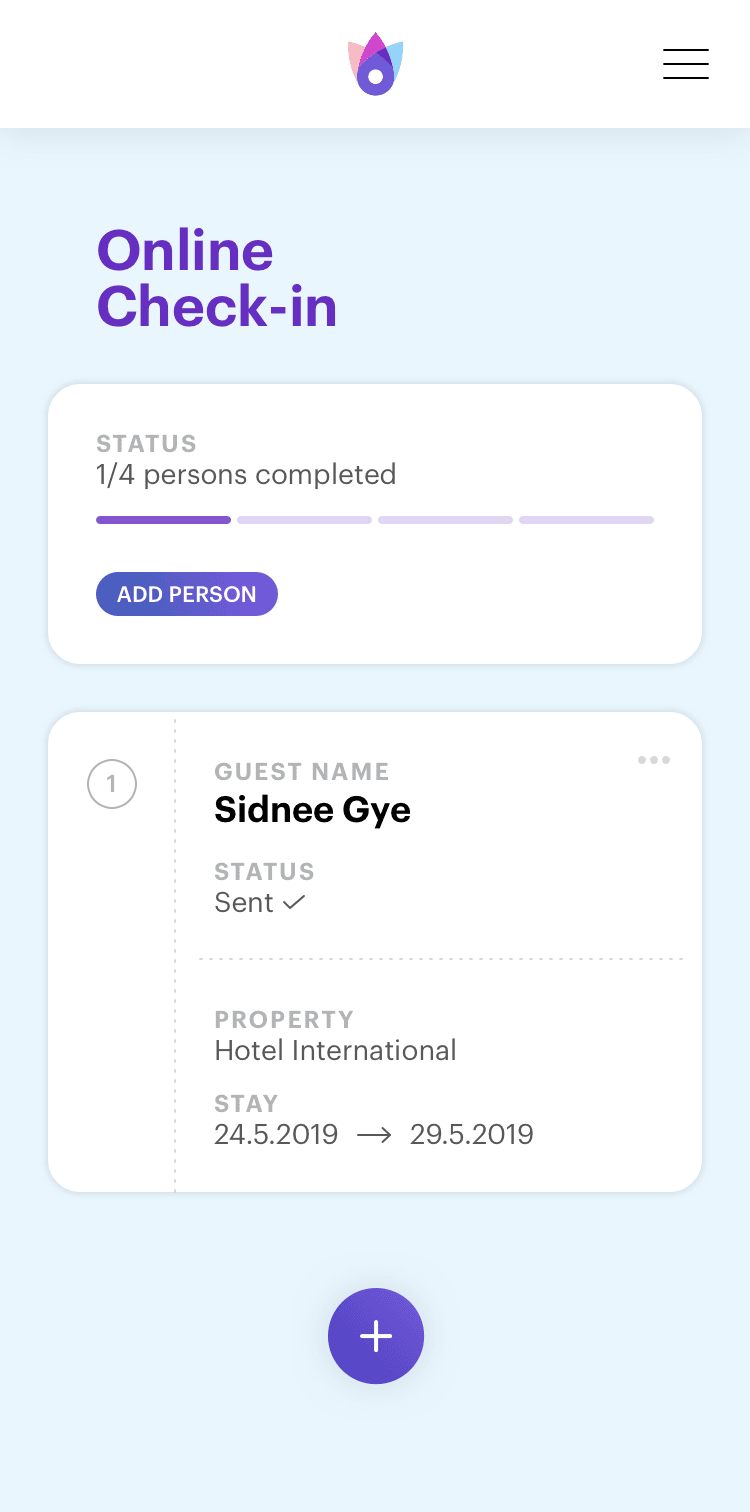Viewport: 750px width, 1512px height.
Task: Expand details for guest Sidnee Gye
Action: coord(312,809)
